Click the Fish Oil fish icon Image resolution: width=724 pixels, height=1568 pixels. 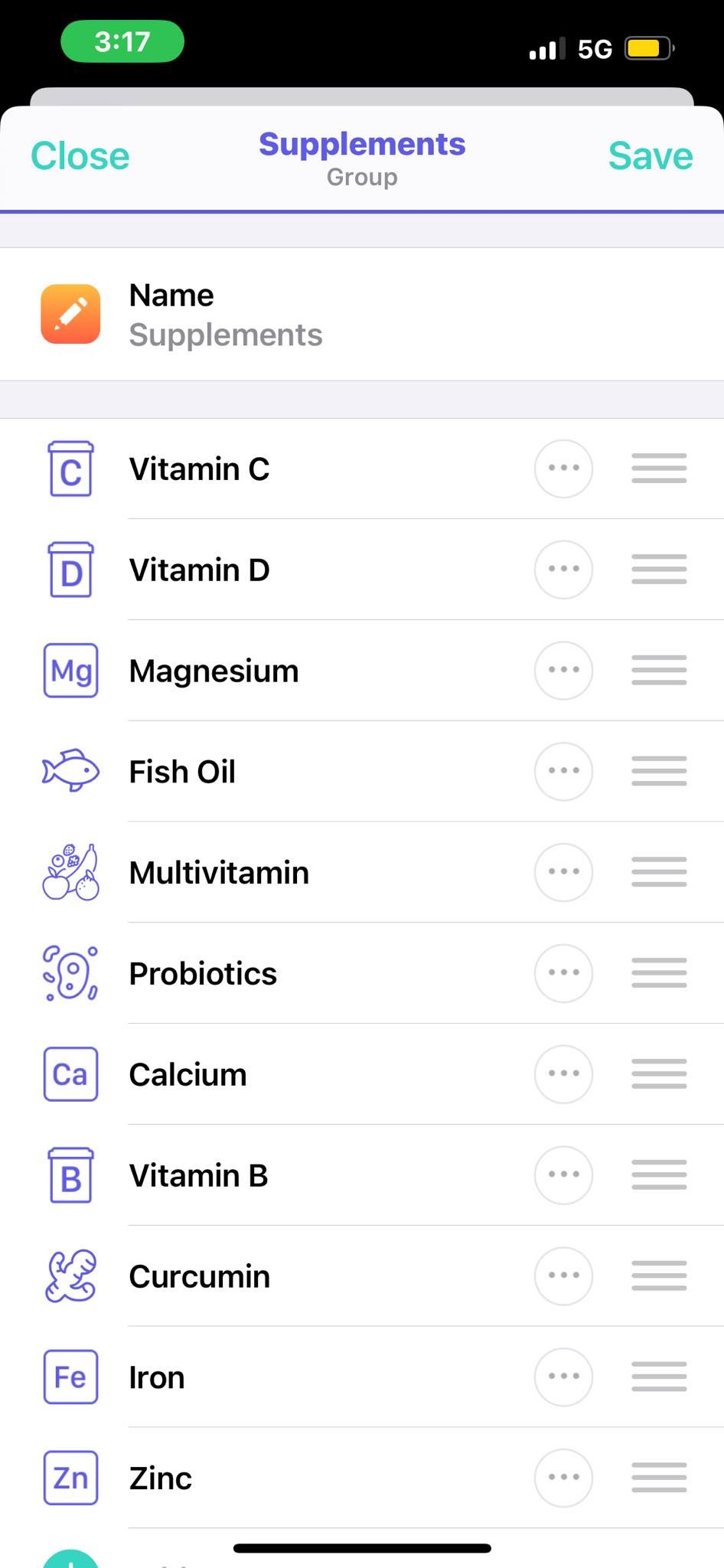(70, 772)
